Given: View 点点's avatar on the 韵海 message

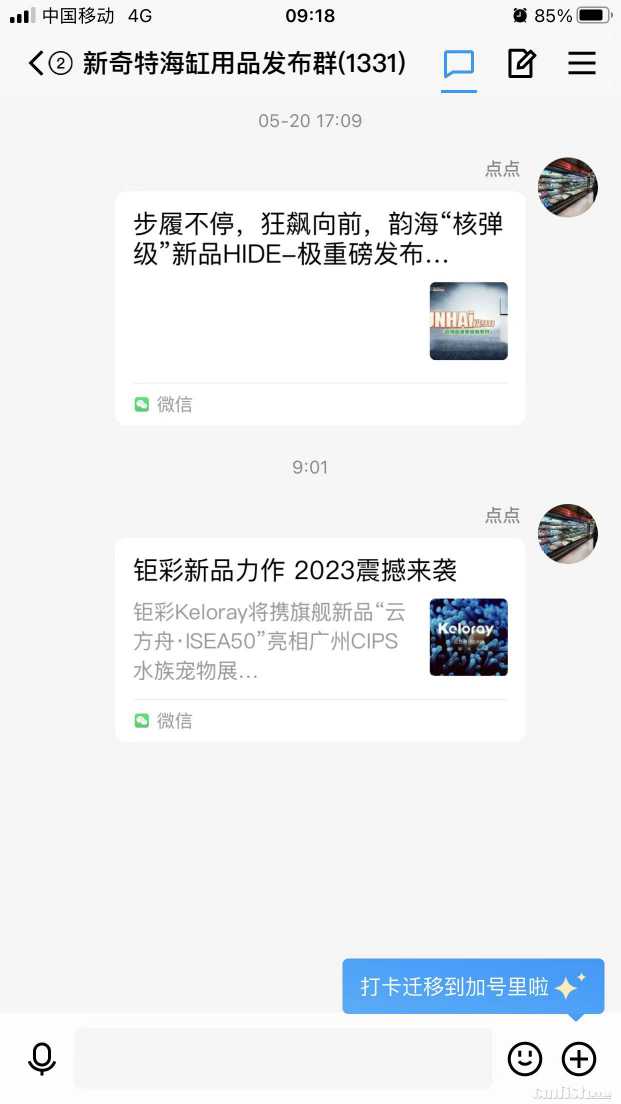Looking at the screenshot, I should (x=568, y=187).
